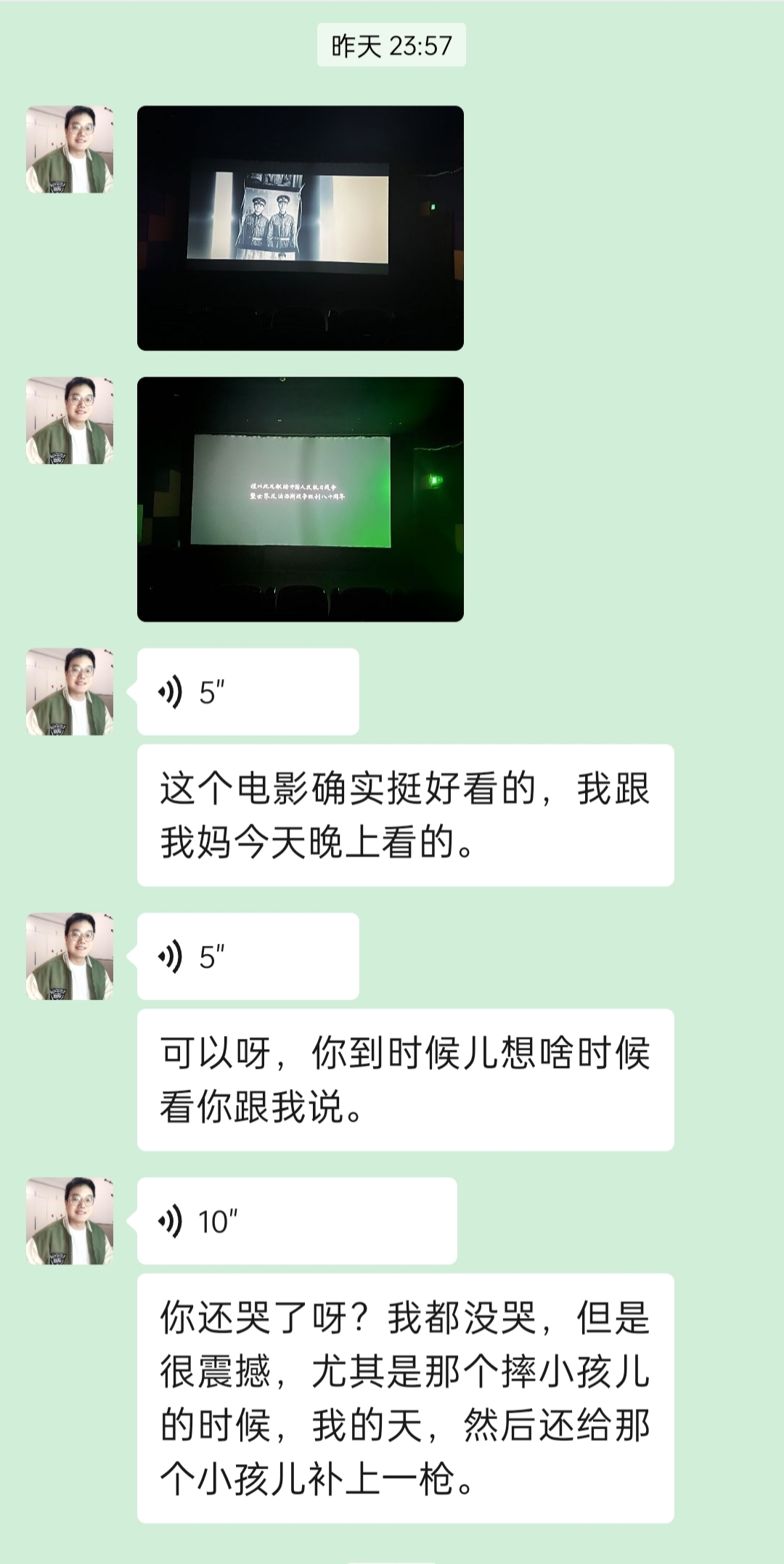Tap the sender's avatar beside the soldiers photo
This screenshot has width=784, height=1564.
(x=70, y=150)
